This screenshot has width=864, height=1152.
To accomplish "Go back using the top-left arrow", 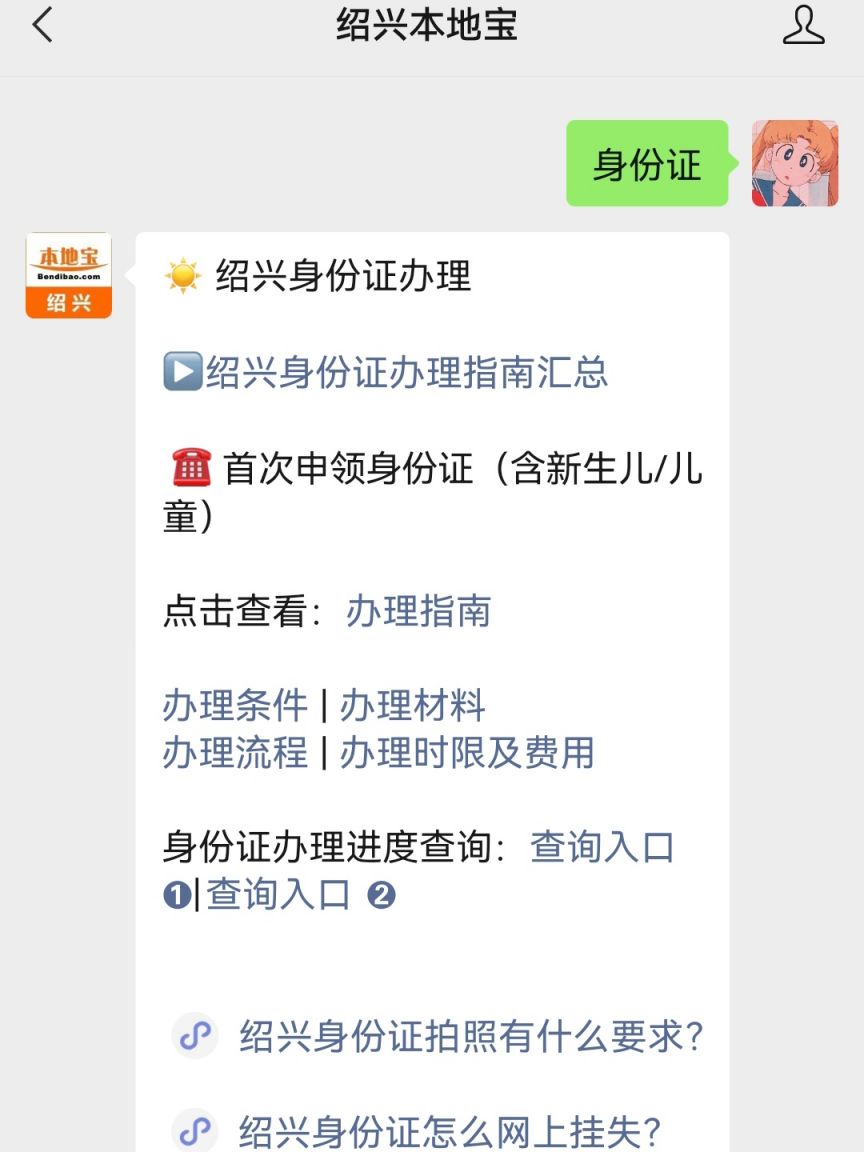I will pyautogui.click(x=42, y=25).
